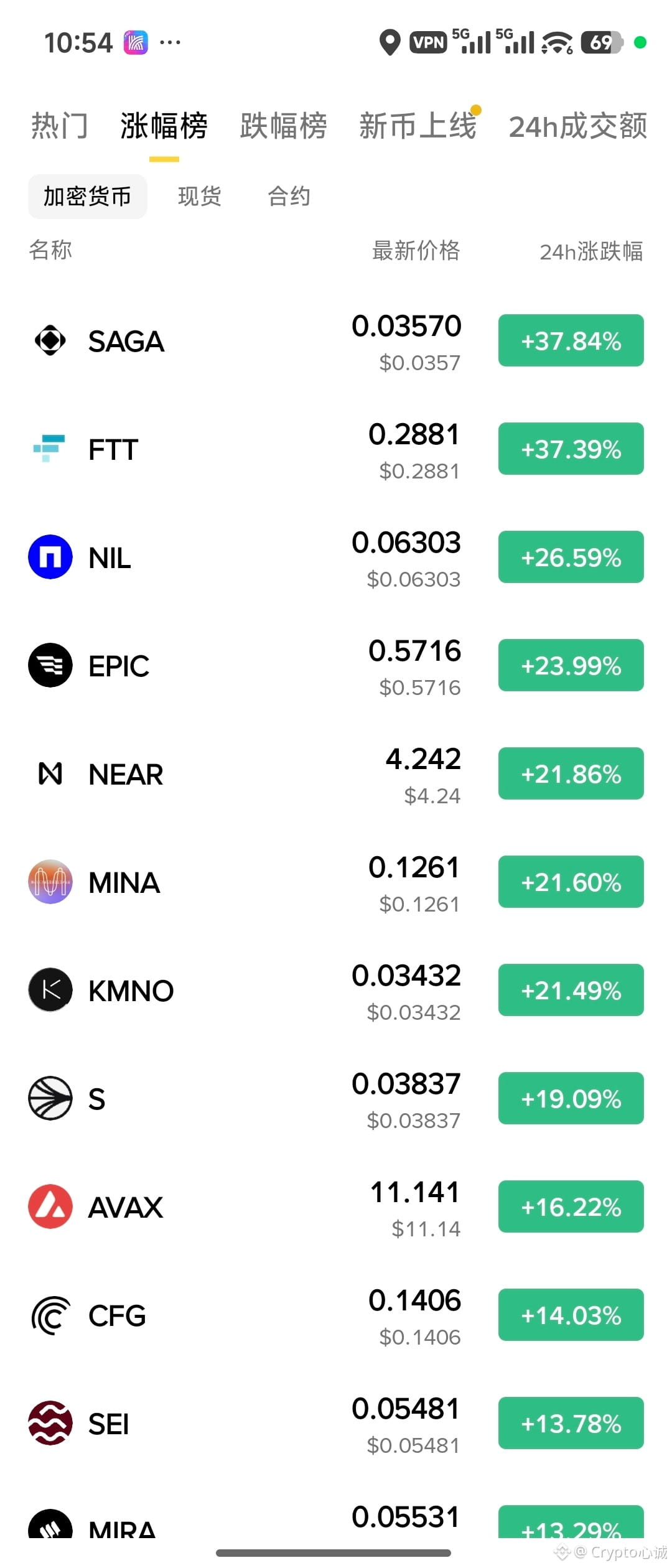View AVAX market details

[336, 1207]
